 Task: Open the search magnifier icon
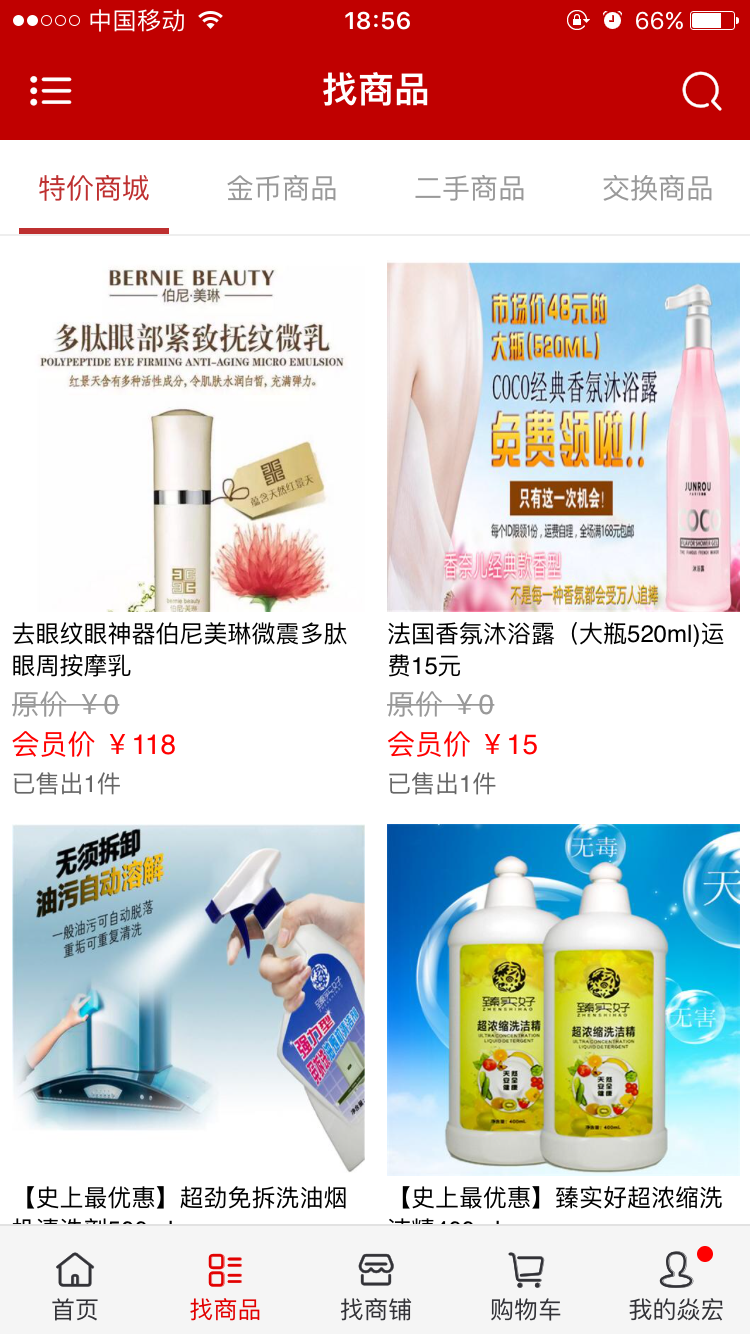701,91
